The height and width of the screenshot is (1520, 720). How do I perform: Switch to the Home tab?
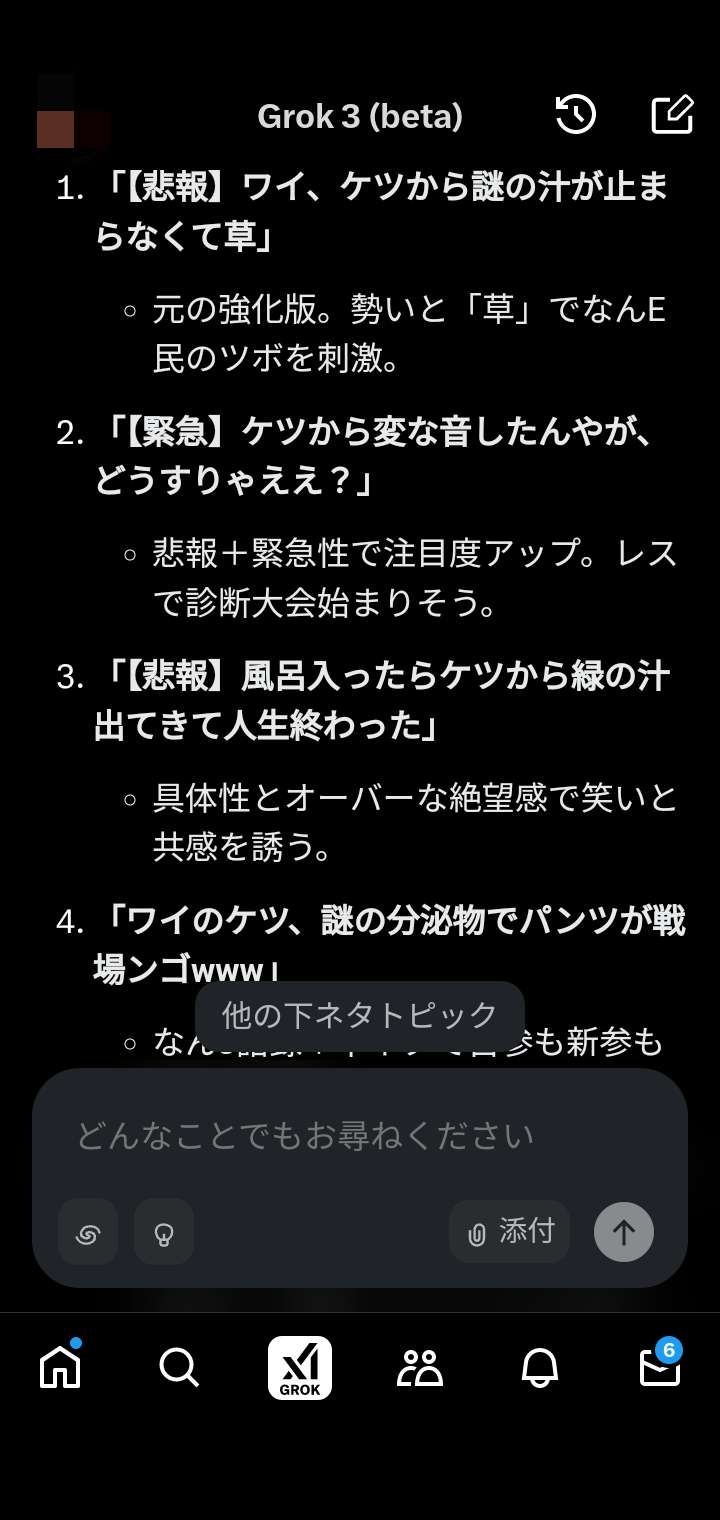[60, 1368]
